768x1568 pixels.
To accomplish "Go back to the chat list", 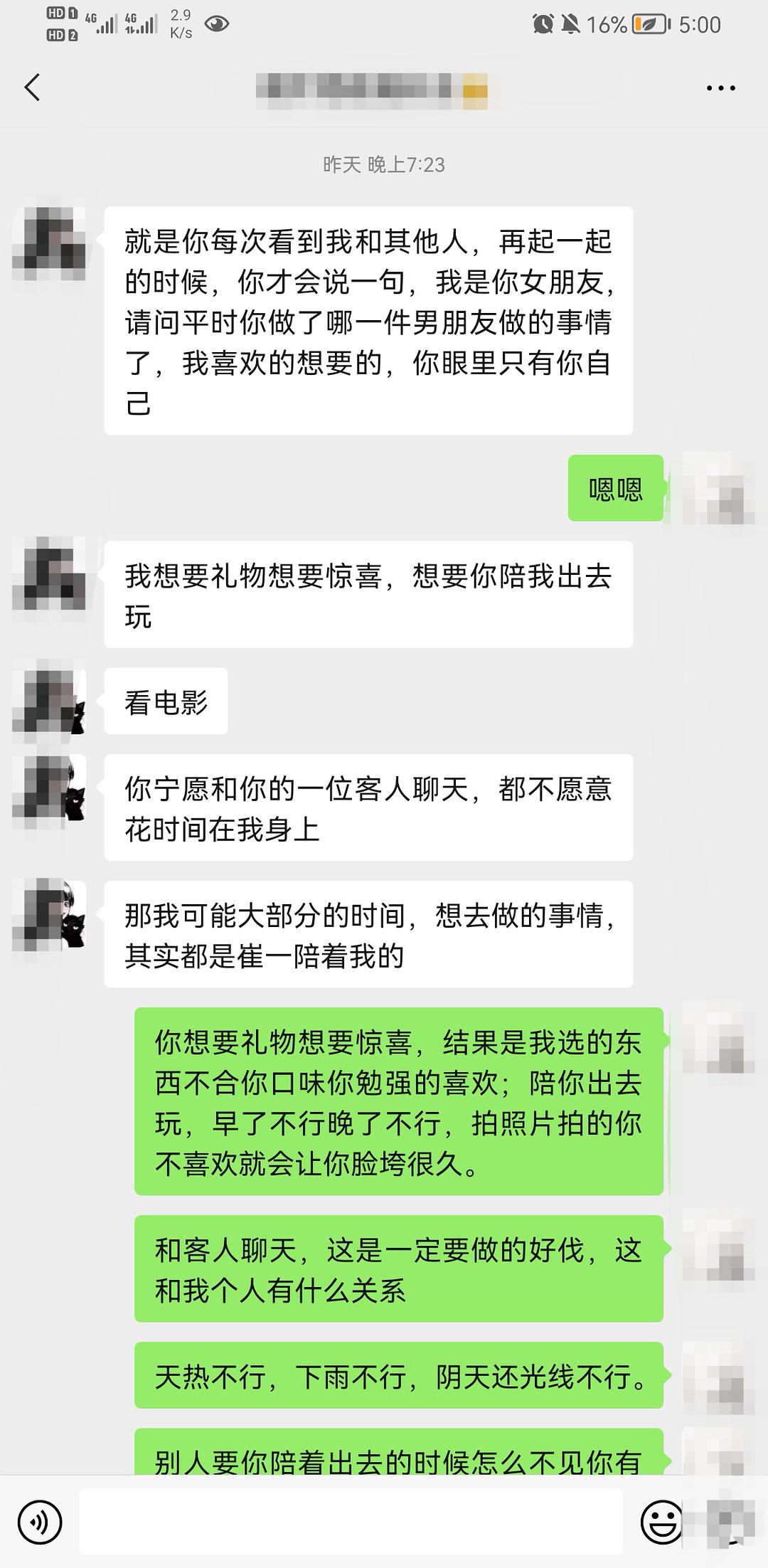I will 33,88.
